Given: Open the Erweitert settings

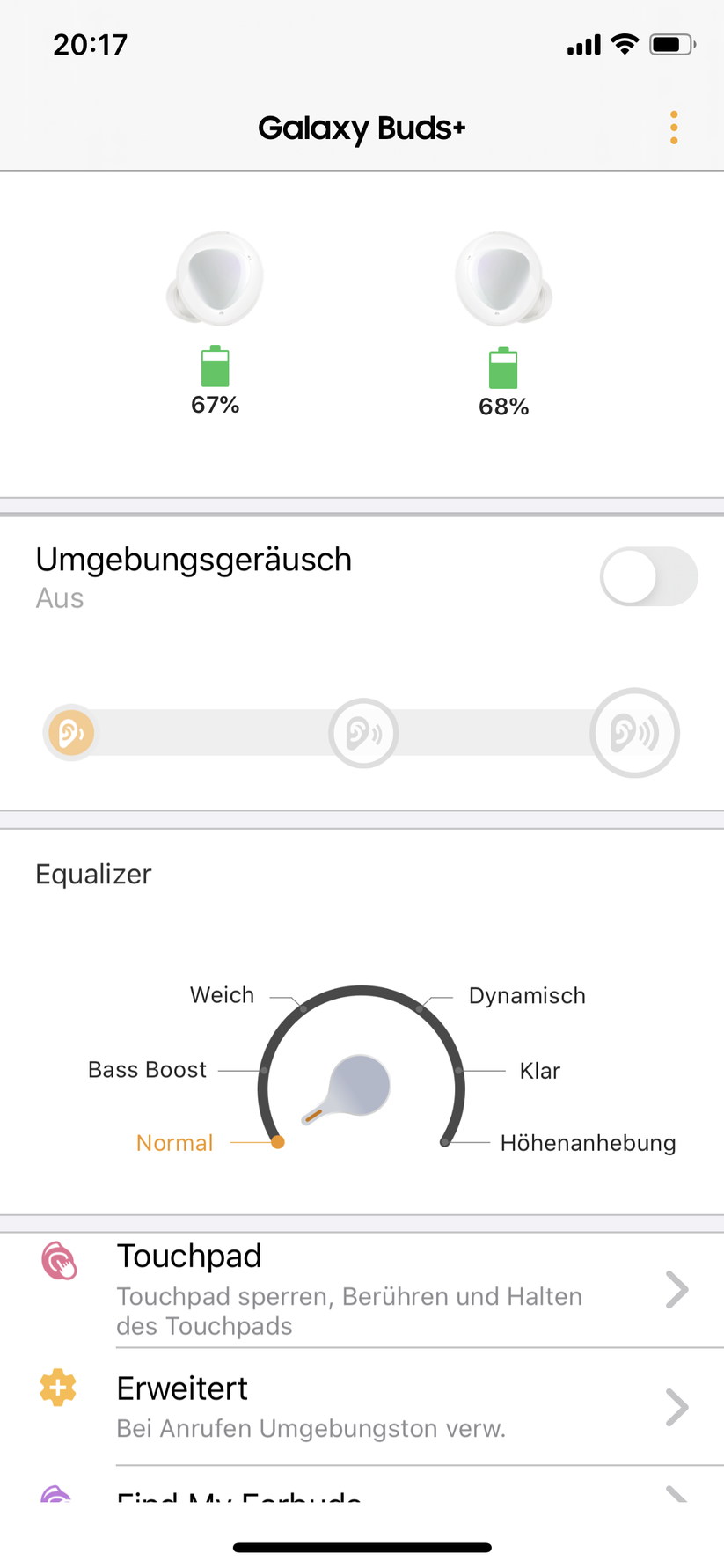Looking at the screenshot, I should (x=362, y=1406).
